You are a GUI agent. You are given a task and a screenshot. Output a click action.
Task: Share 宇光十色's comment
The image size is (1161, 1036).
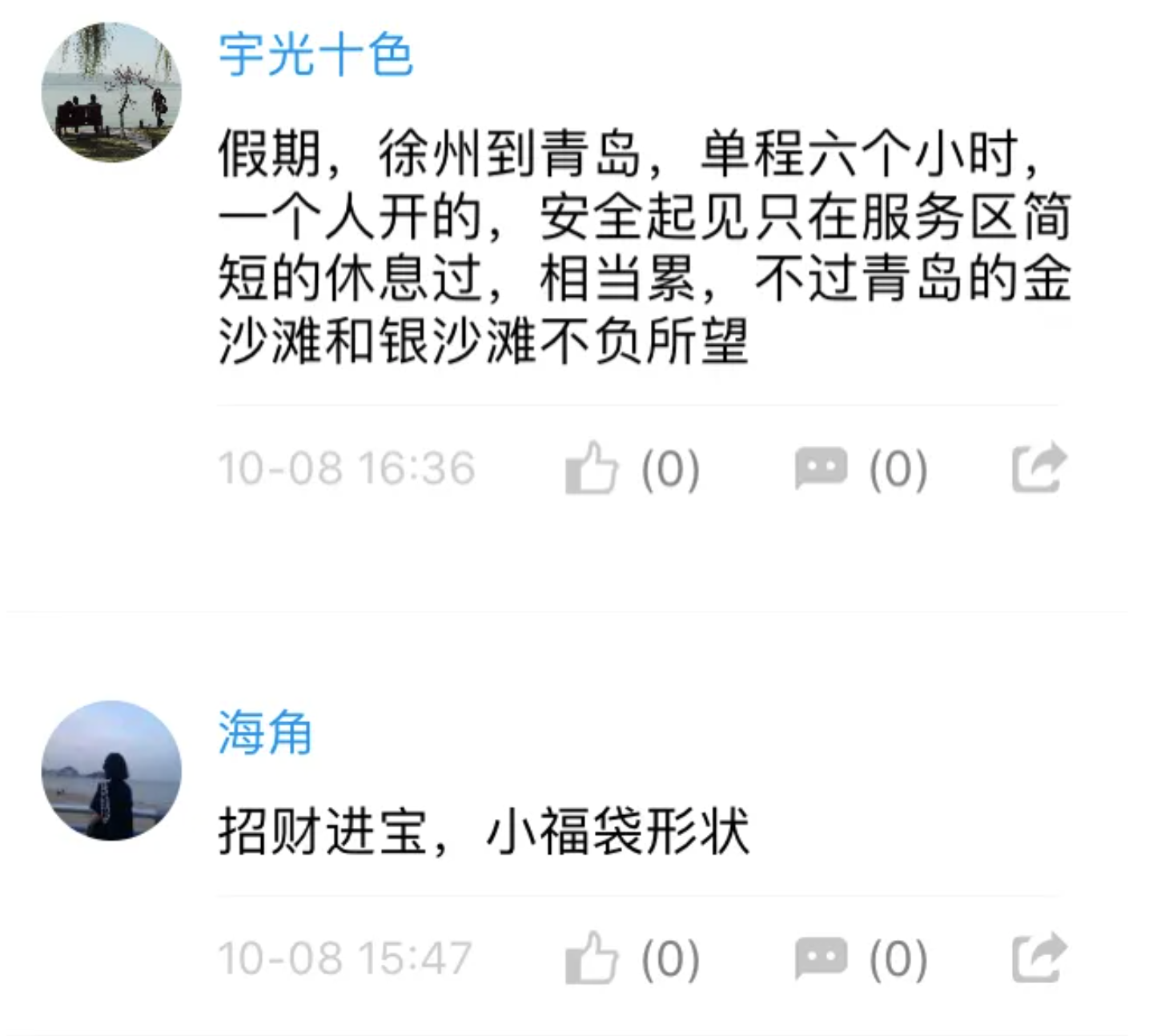[1038, 468]
